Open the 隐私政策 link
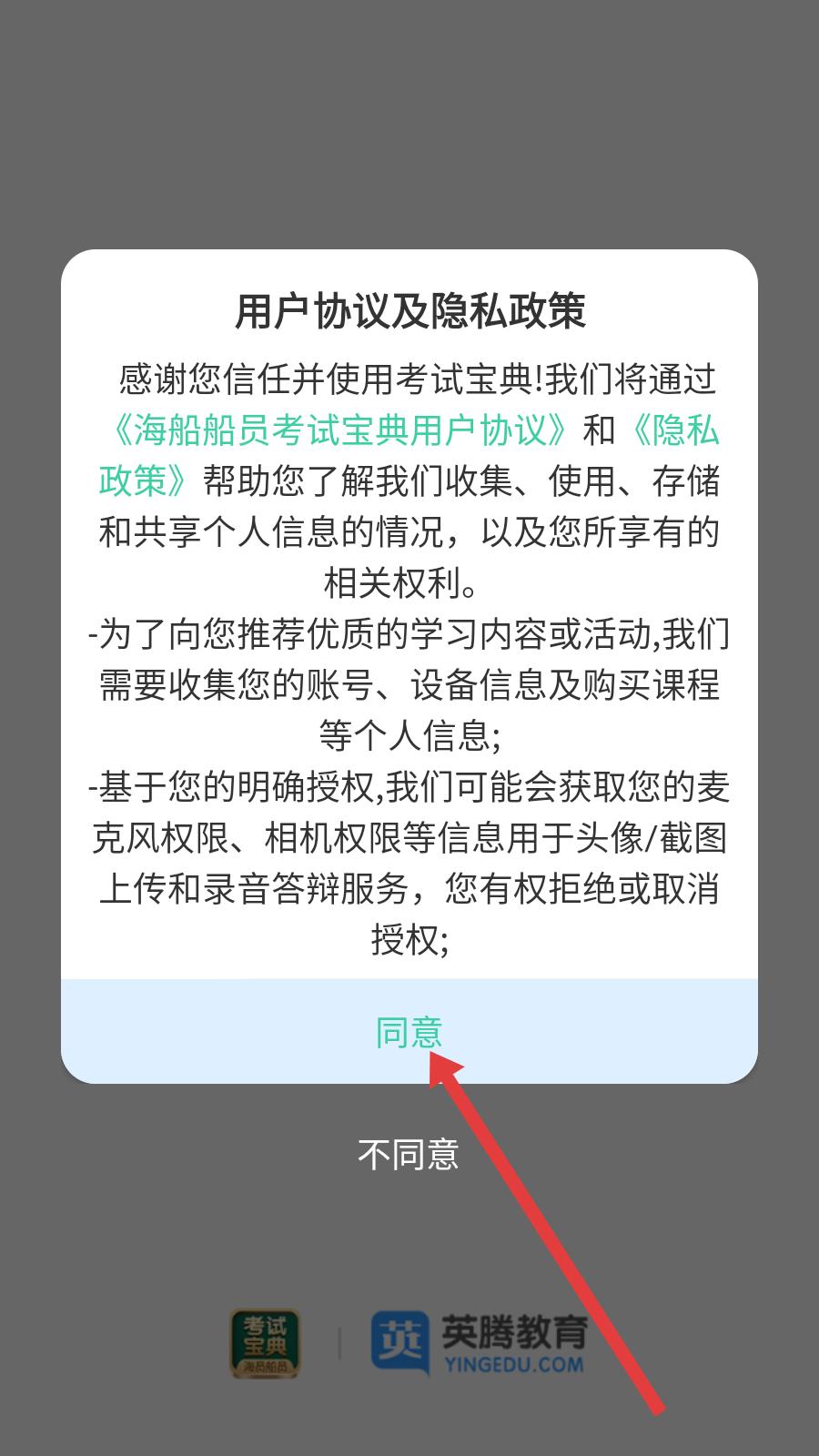819x1456 pixels. coord(675,430)
